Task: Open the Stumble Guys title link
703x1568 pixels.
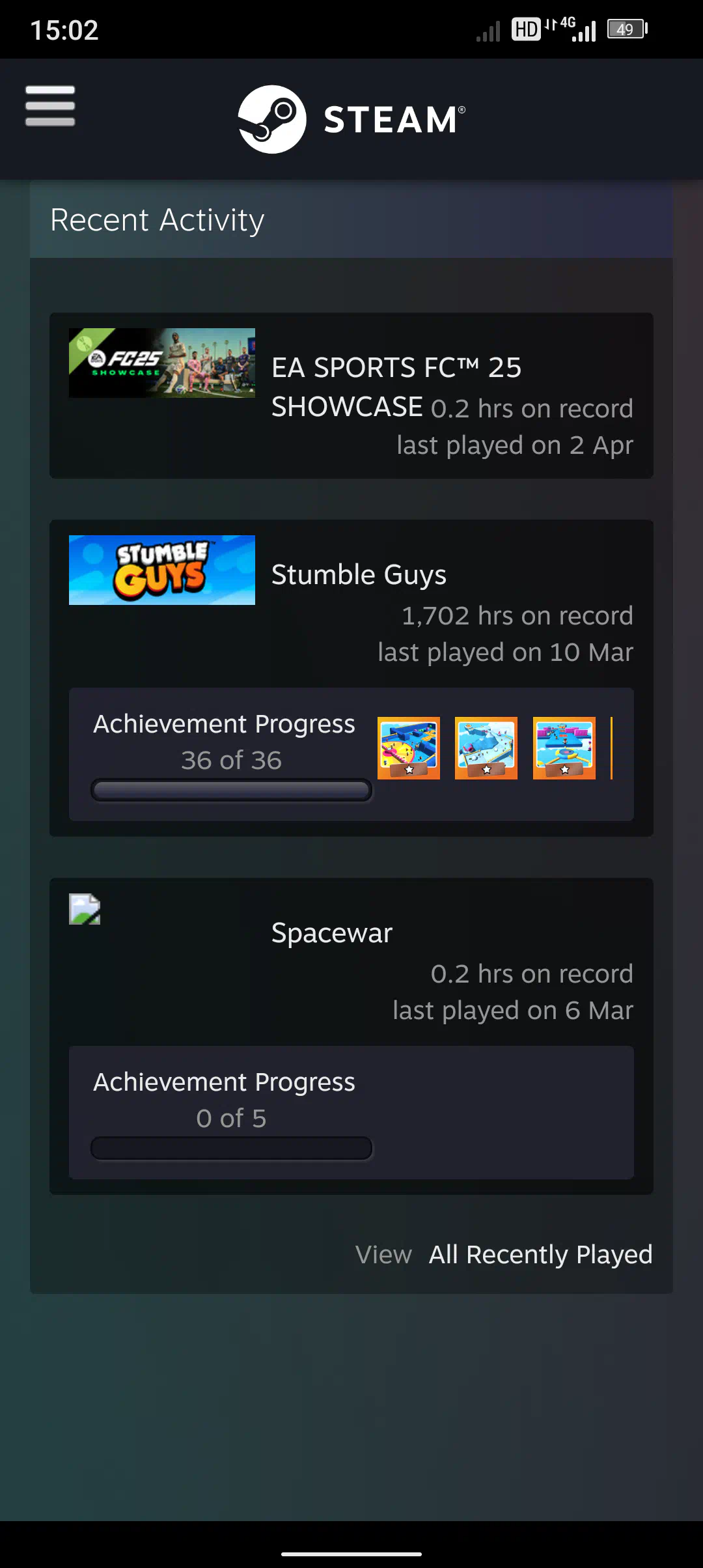Action: [359, 575]
